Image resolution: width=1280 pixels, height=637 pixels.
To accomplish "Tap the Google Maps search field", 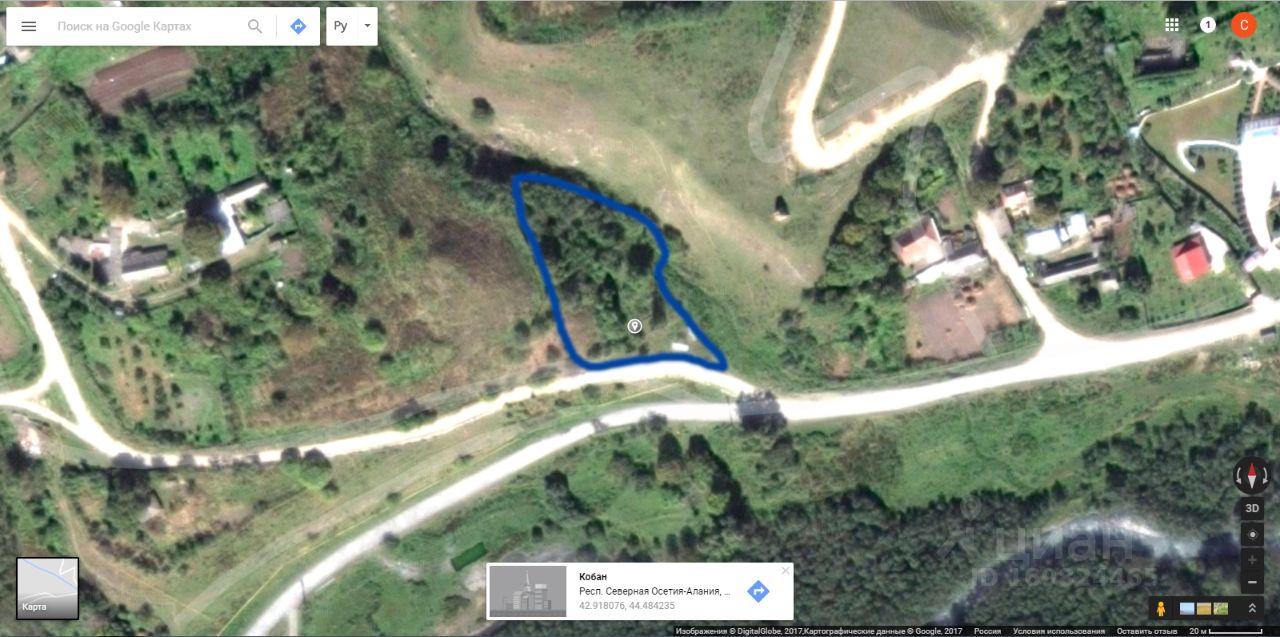I will click(x=145, y=26).
